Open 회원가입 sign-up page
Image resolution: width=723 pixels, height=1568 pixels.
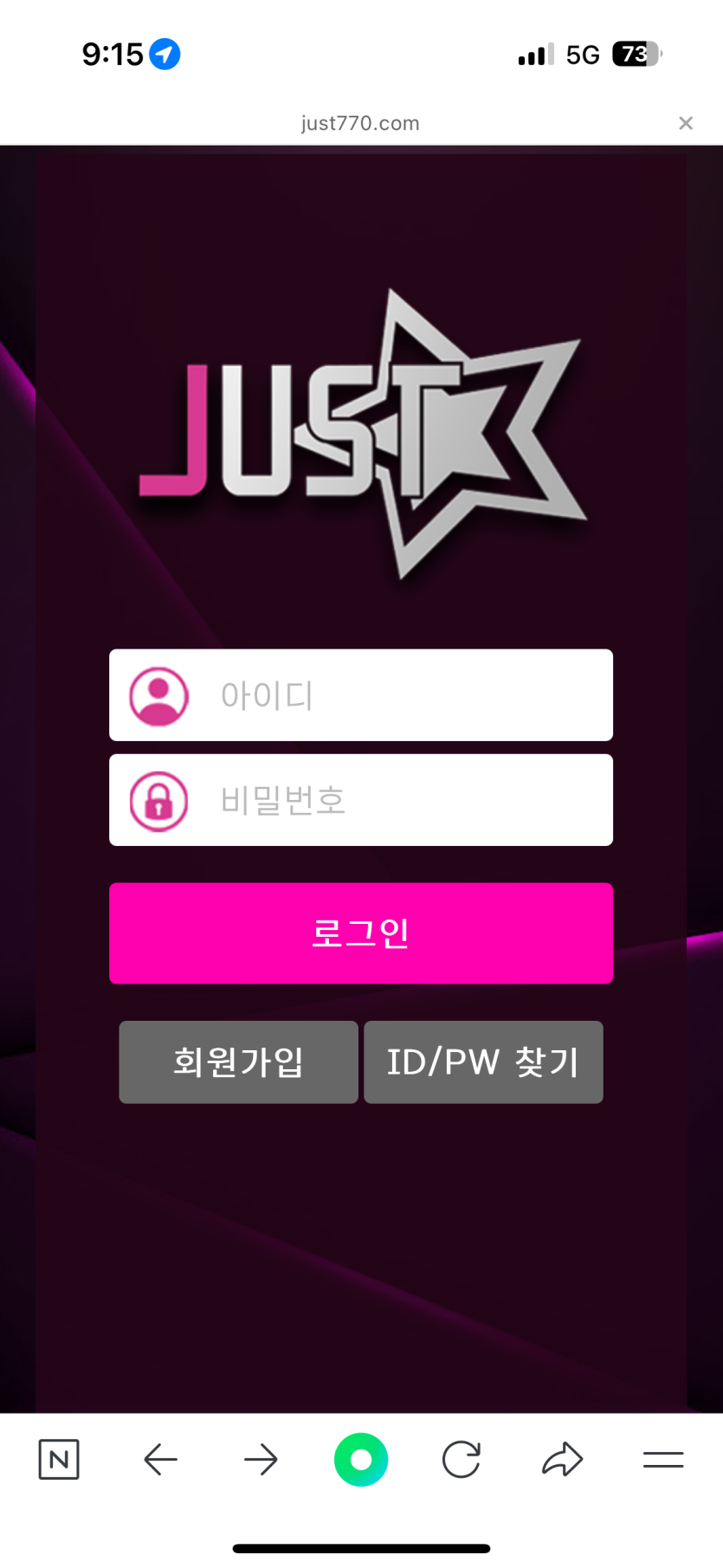(x=238, y=1061)
